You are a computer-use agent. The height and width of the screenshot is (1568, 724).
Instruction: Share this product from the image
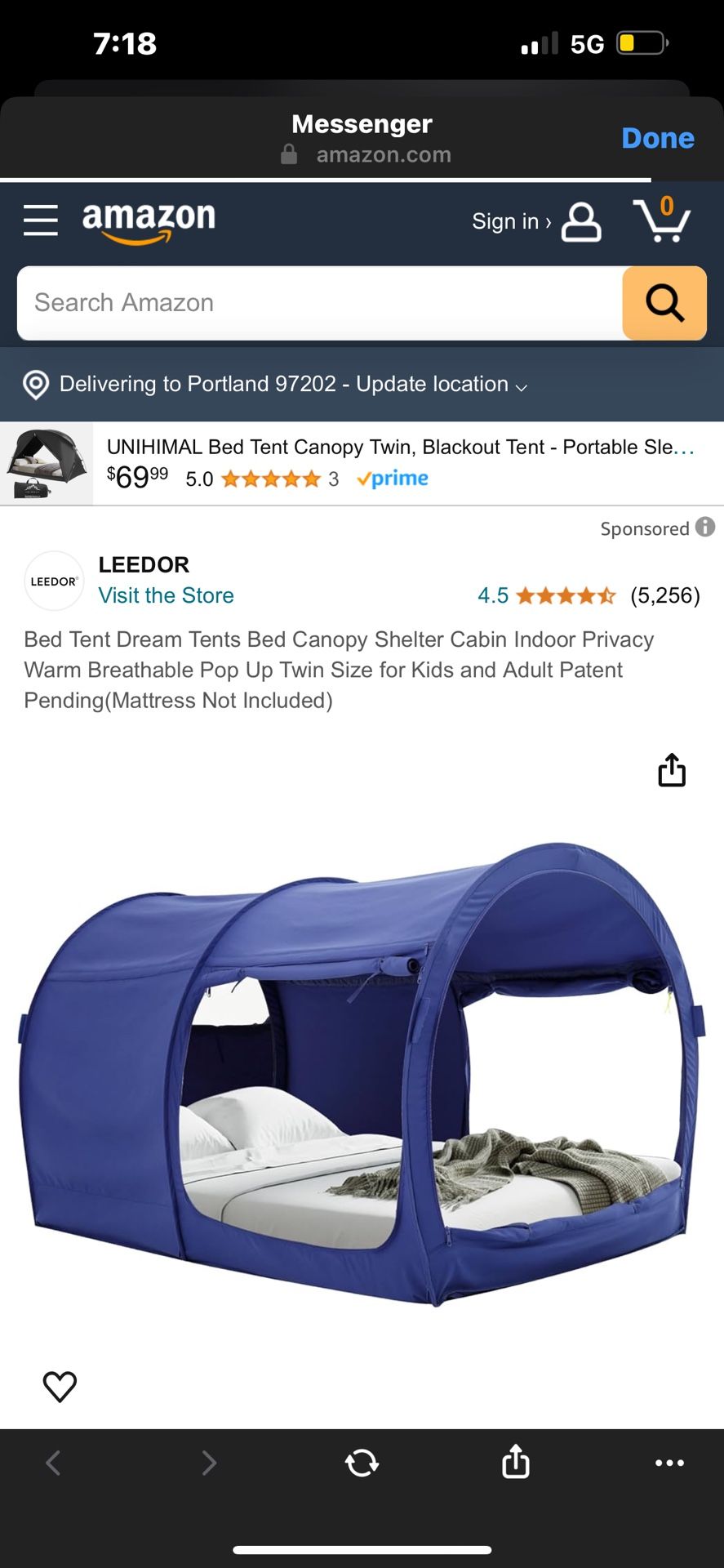click(671, 769)
